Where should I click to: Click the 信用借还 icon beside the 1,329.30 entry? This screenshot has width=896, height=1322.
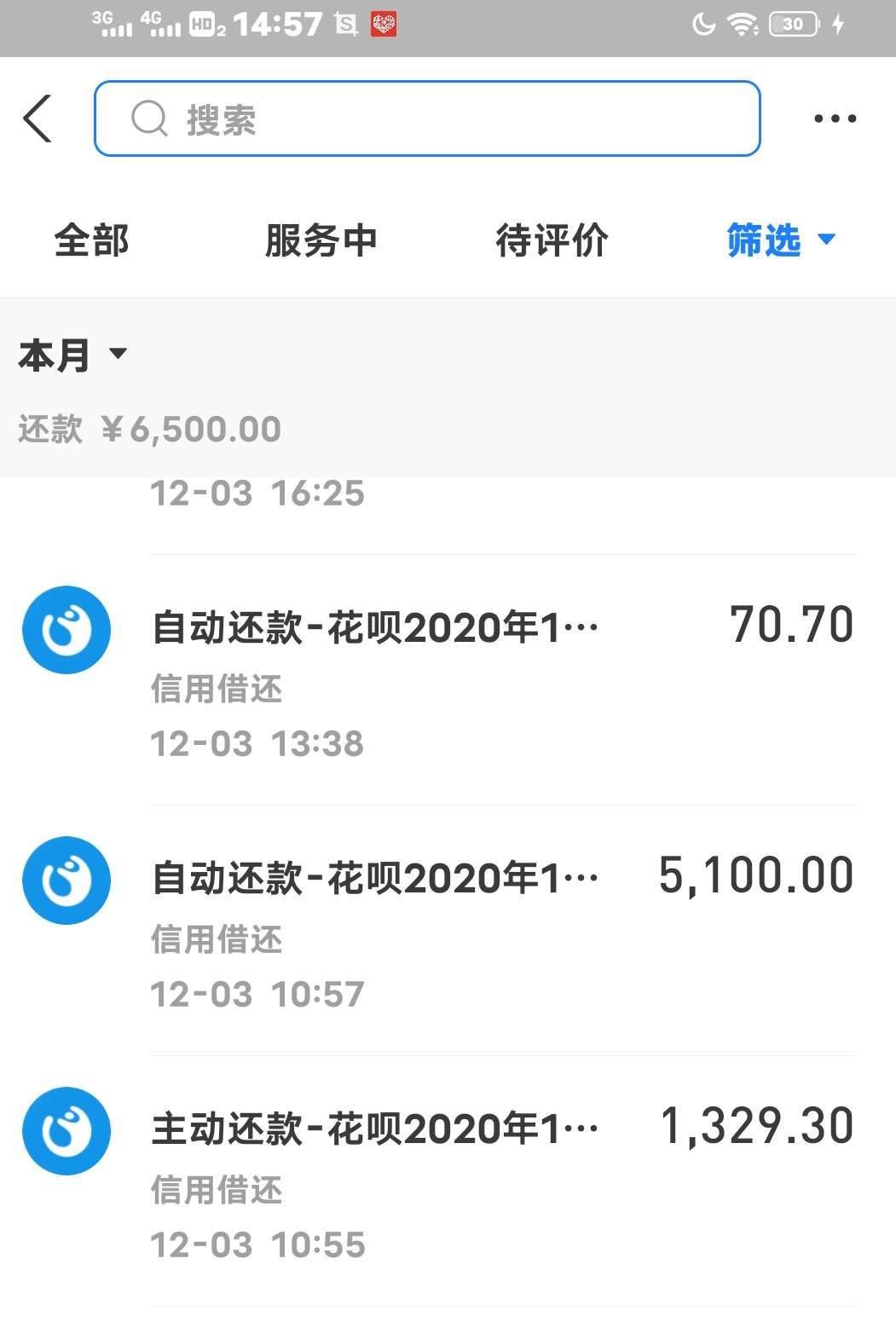[x=66, y=1131]
